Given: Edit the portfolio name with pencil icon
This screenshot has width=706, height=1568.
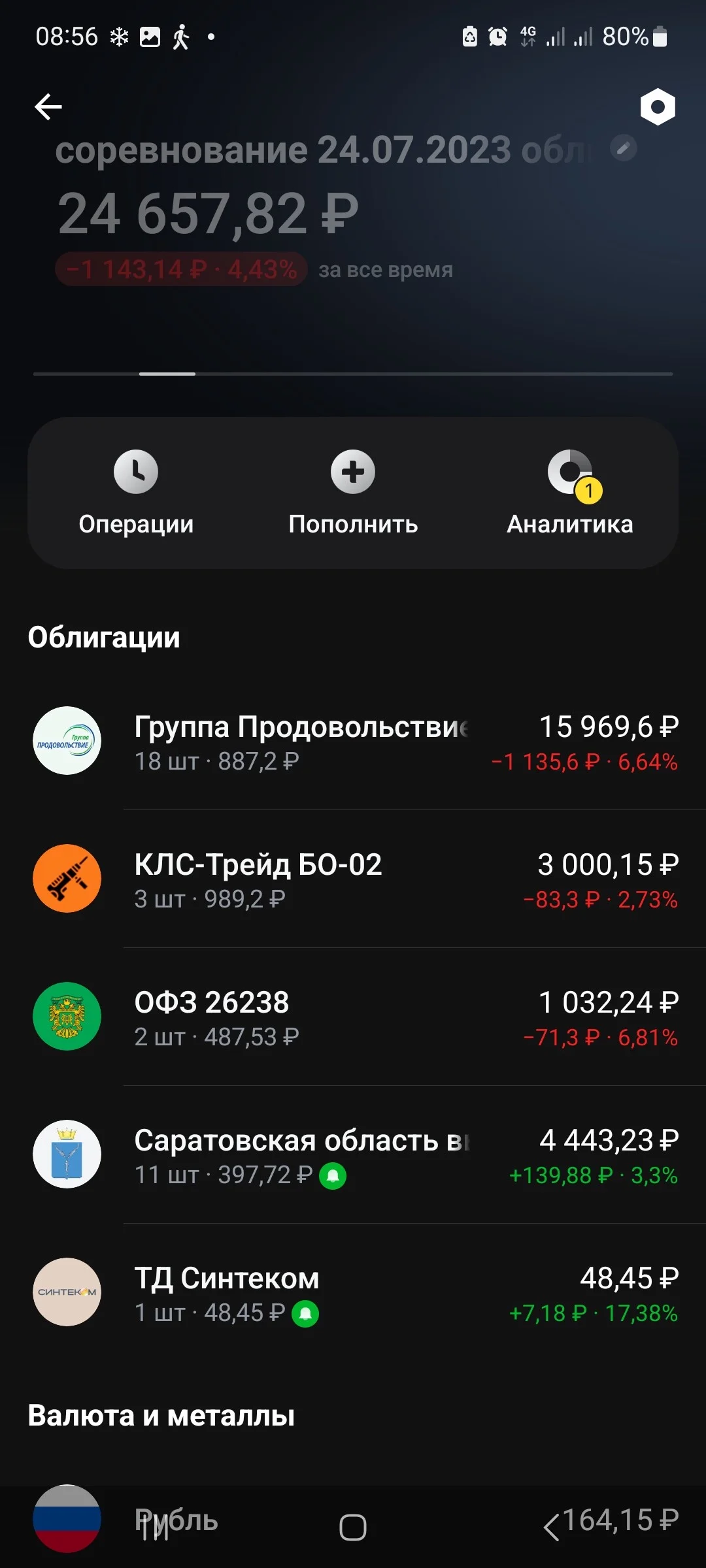Looking at the screenshot, I should pos(623,148).
